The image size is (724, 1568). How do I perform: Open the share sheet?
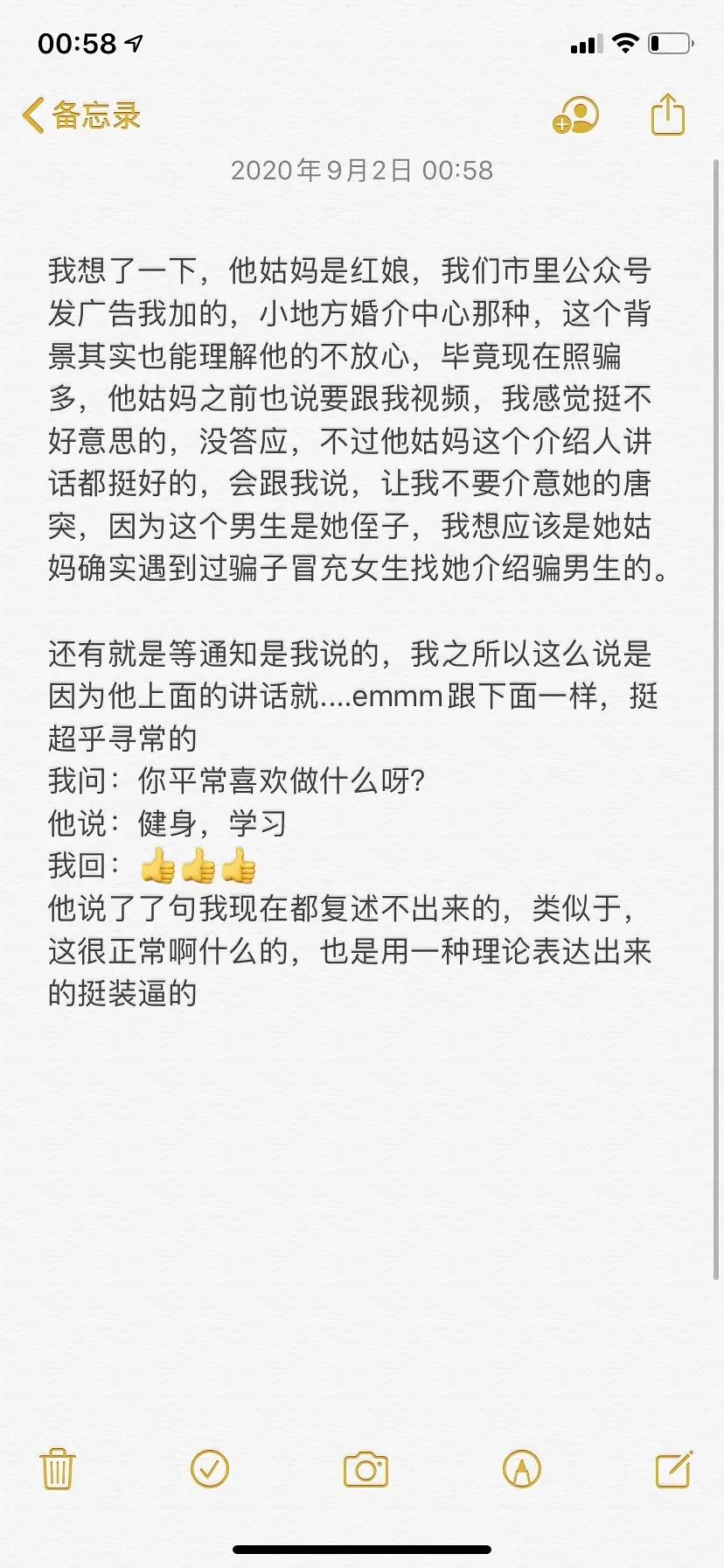tap(668, 115)
